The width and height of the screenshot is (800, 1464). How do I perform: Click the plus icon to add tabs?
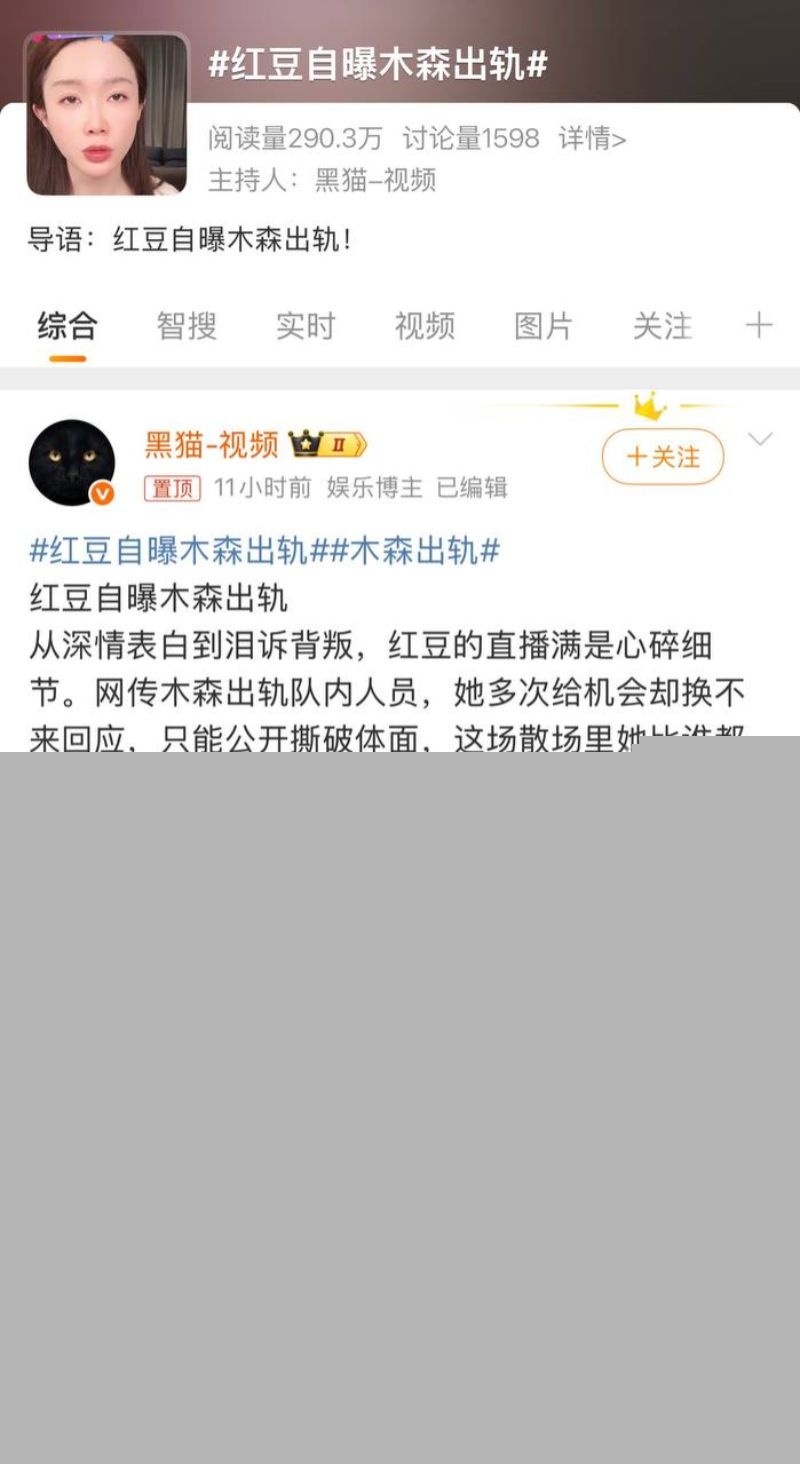(760, 325)
